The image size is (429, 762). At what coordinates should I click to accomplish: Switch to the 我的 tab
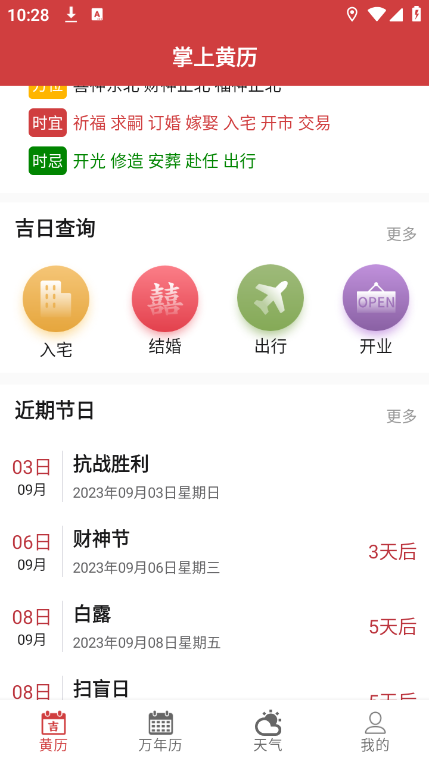pyautogui.click(x=375, y=731)
